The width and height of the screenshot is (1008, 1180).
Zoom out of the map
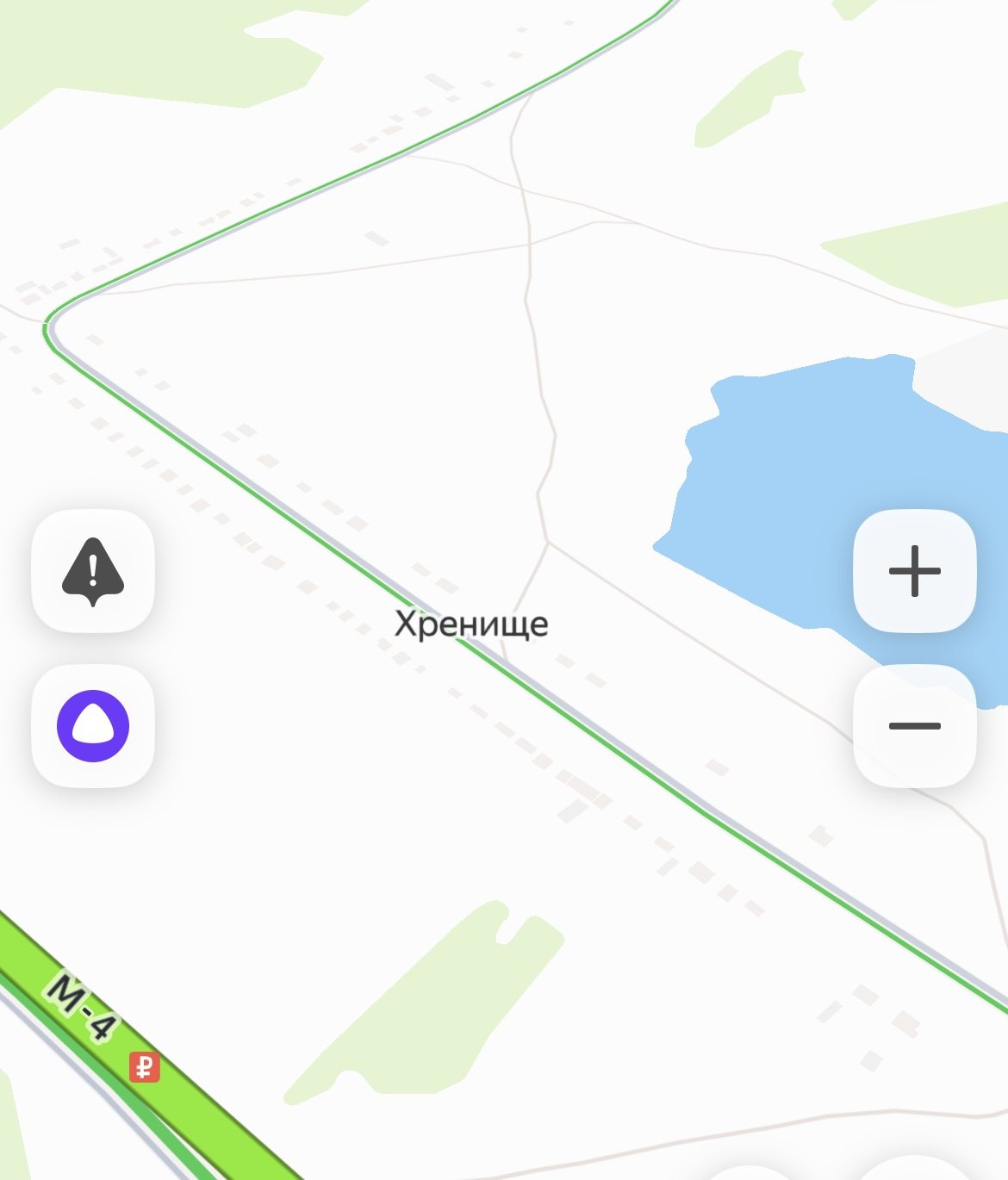(914, 726)
